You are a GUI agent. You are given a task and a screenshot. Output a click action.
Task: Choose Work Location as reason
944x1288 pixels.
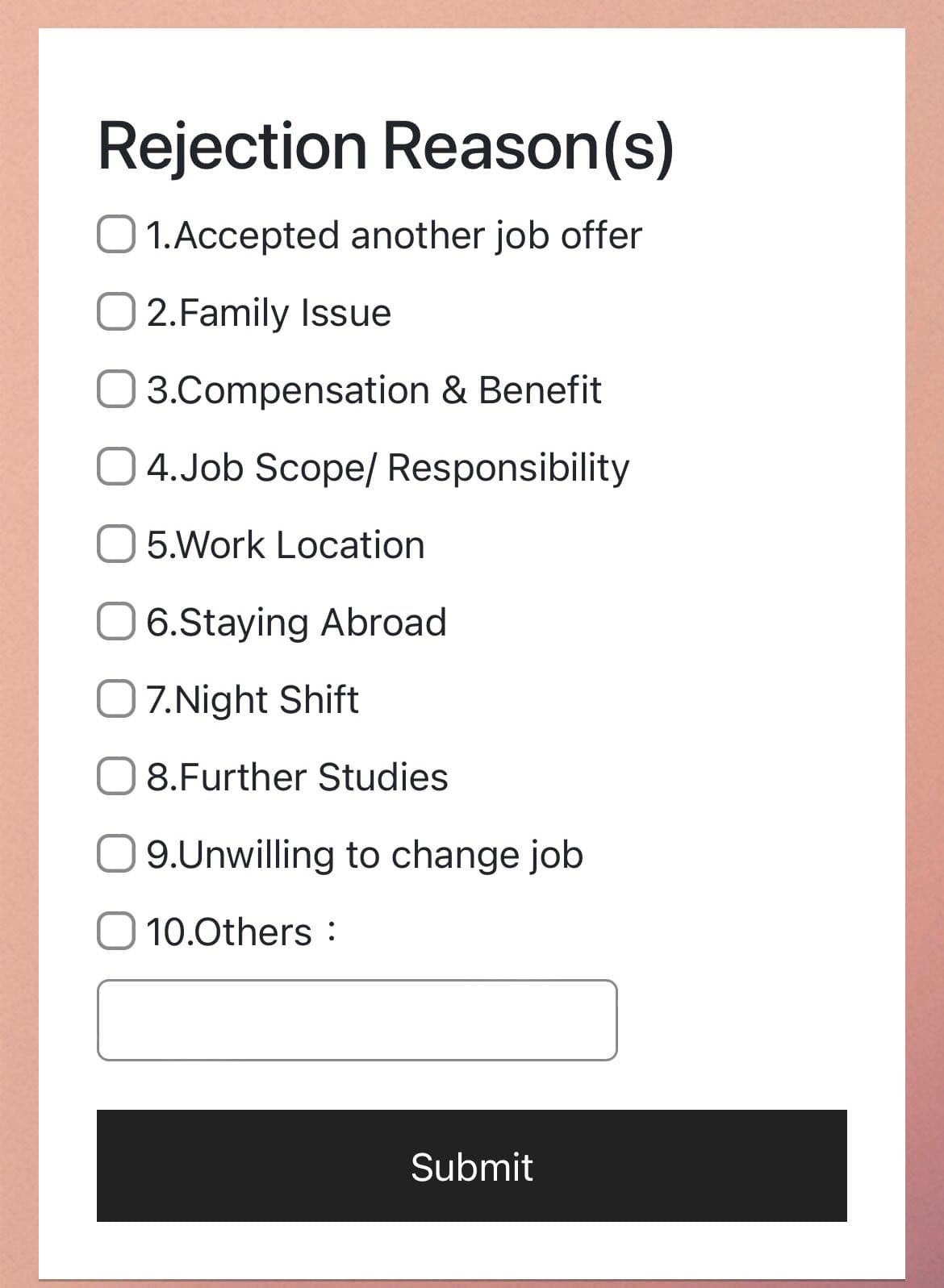[115, 544]
